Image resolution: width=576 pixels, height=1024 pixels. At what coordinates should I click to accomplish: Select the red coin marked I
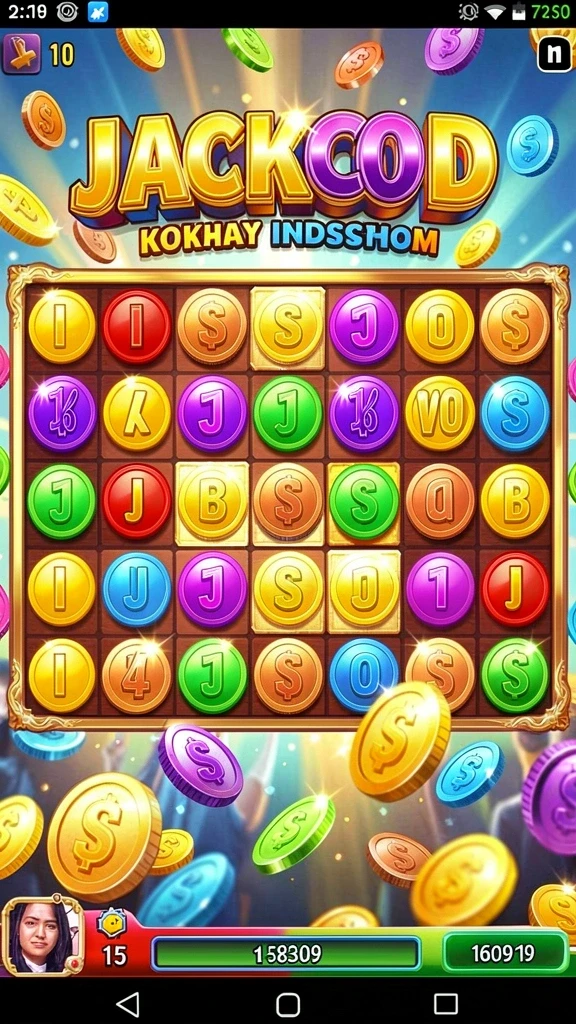(137, 327)
